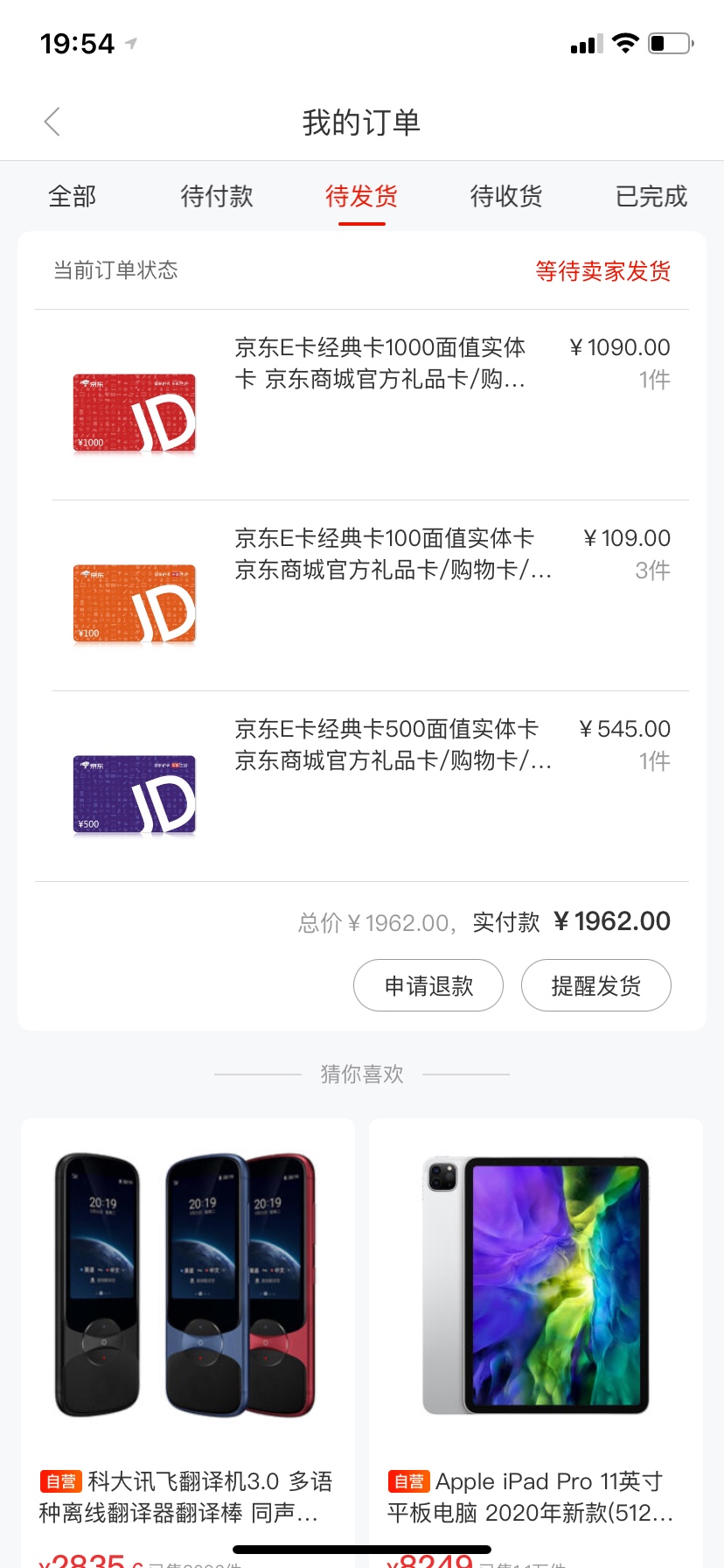Switch to the 全部 orders tab

72,196
